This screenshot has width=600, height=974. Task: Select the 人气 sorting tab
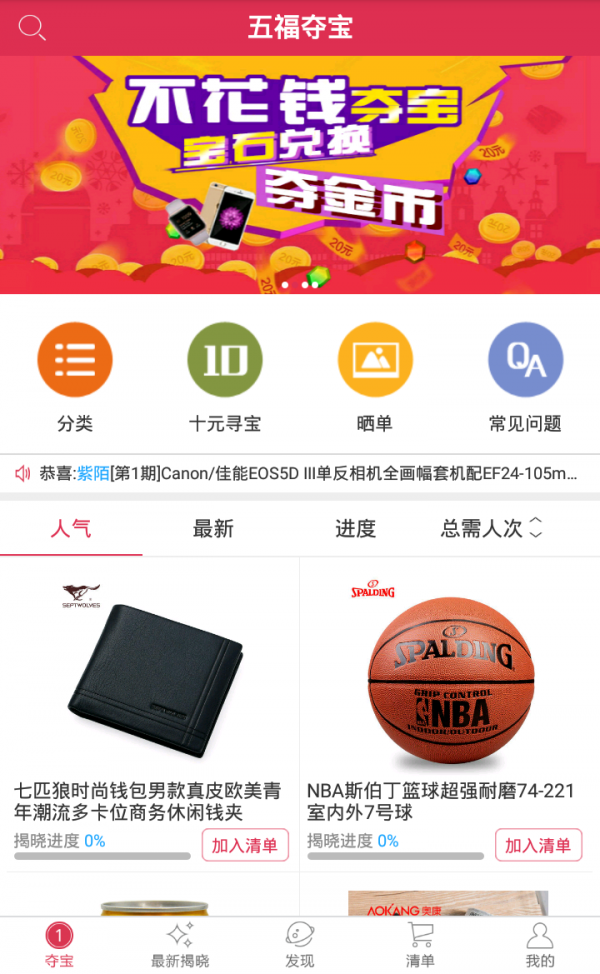click(x=71, y=528)
